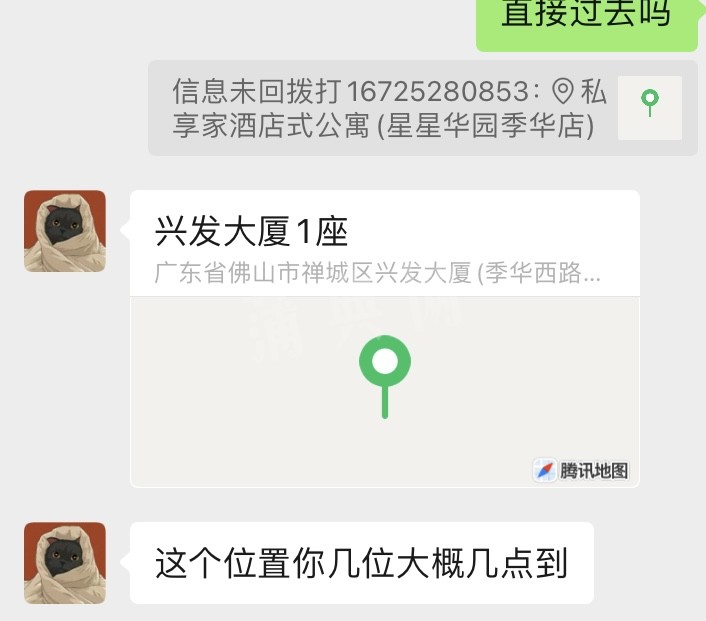Open the 兴发大厦1座 location card
This screenshot has width=706, height=621.
385,340
